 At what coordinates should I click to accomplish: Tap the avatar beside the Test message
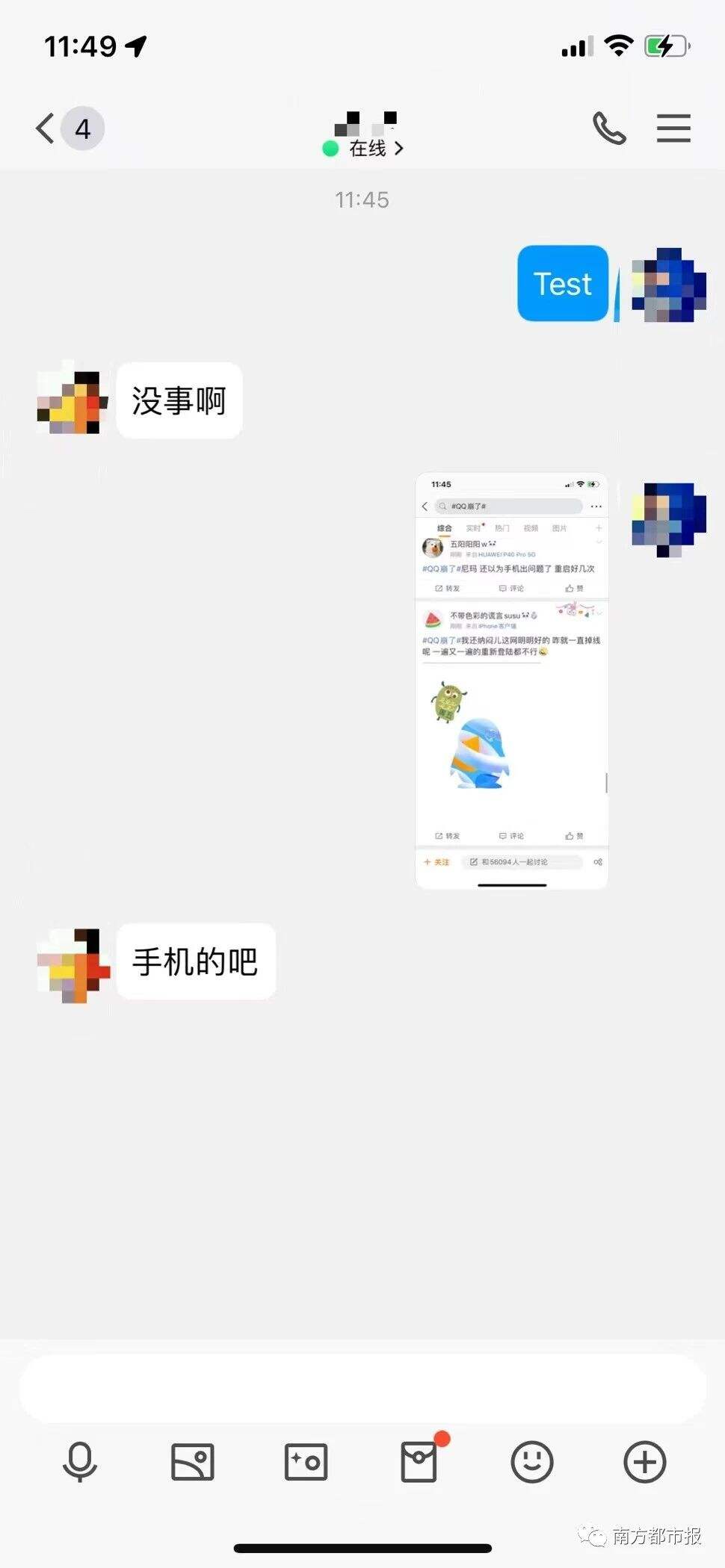[669, 285]
